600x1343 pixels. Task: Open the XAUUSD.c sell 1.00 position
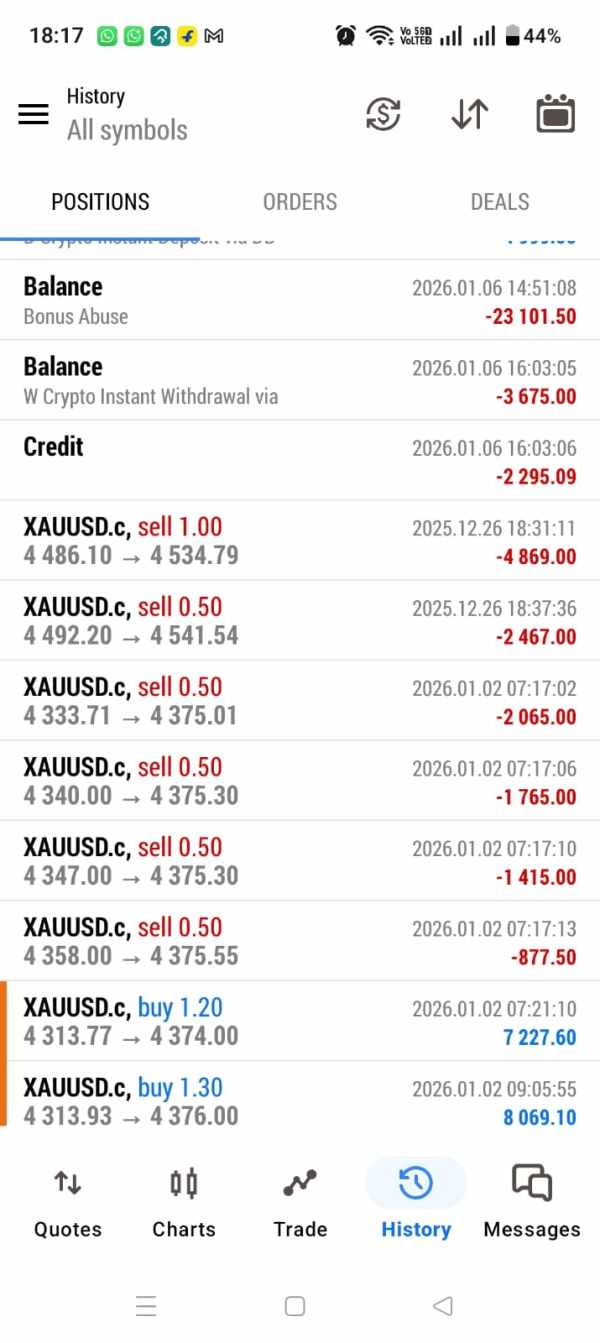[300, 540]
